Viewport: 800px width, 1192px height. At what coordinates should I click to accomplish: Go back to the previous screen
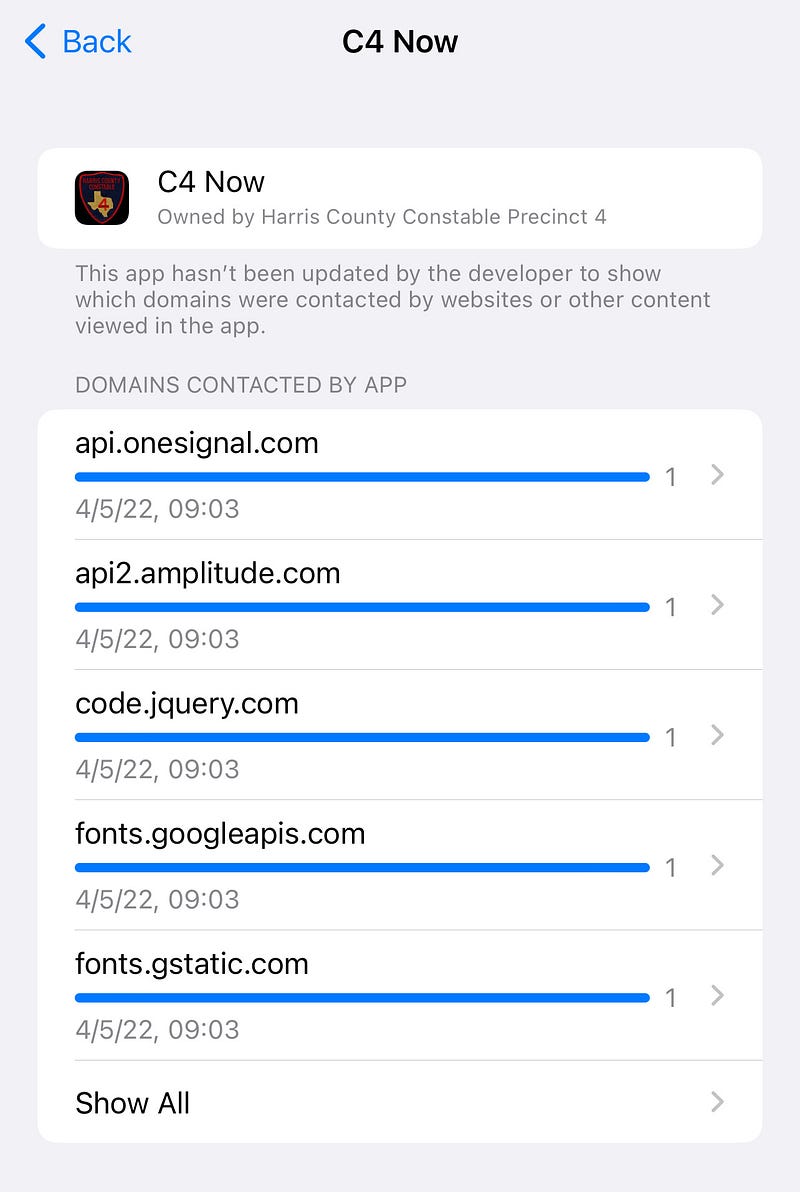coord(78,42)
